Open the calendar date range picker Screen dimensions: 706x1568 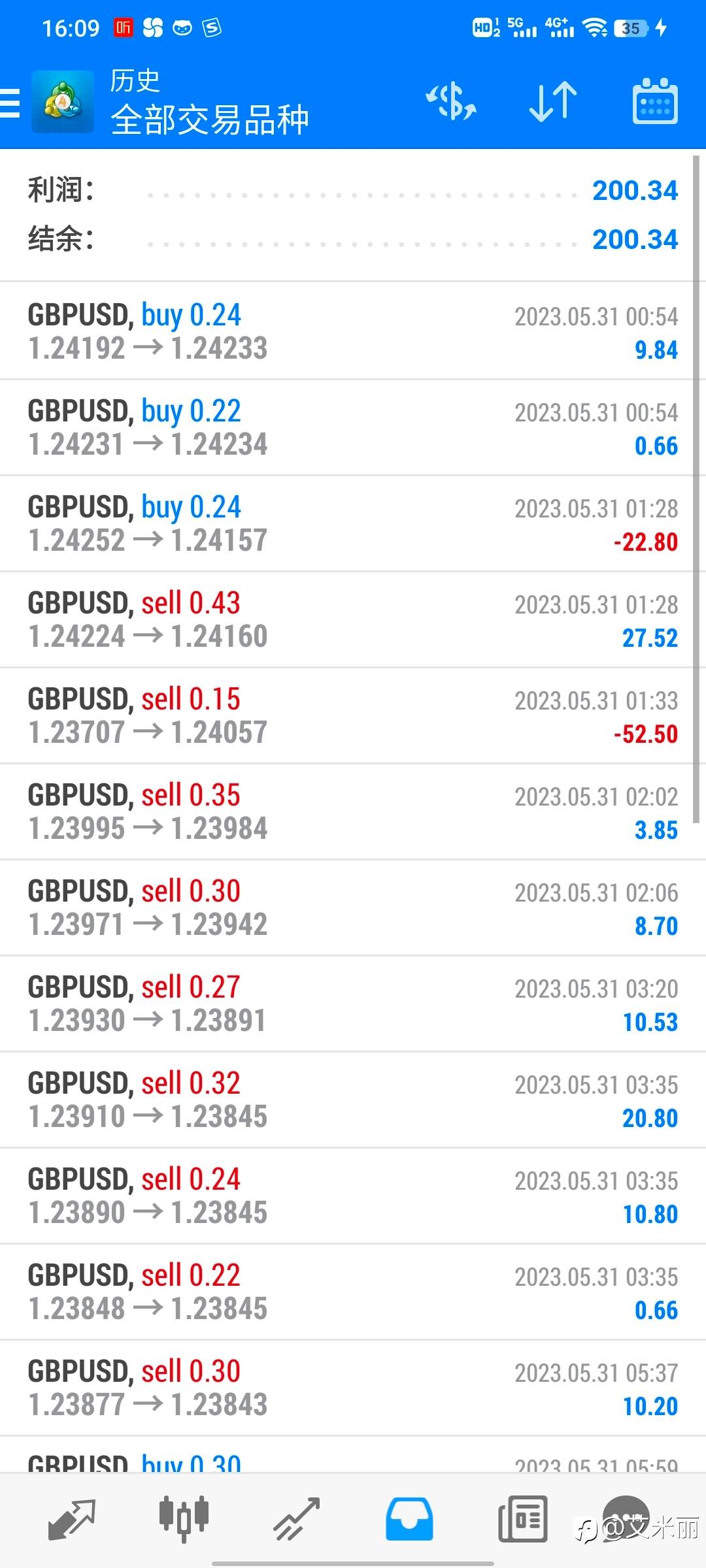point(655,102)
